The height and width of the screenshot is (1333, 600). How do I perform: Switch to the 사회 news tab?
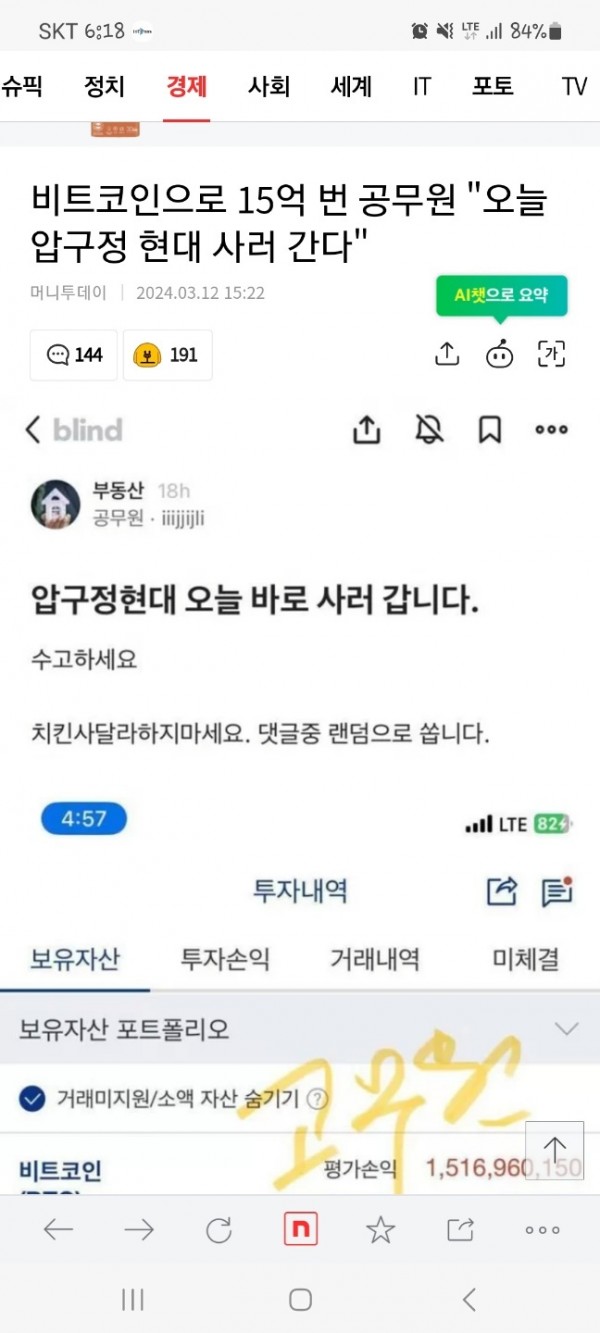pos(269,86)
